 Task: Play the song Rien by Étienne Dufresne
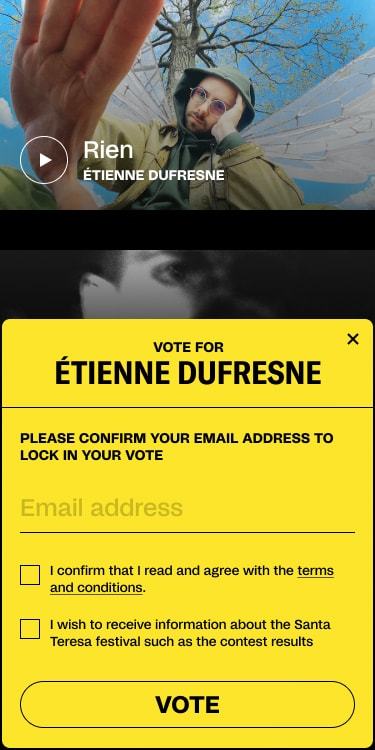[x=44, y=160]
